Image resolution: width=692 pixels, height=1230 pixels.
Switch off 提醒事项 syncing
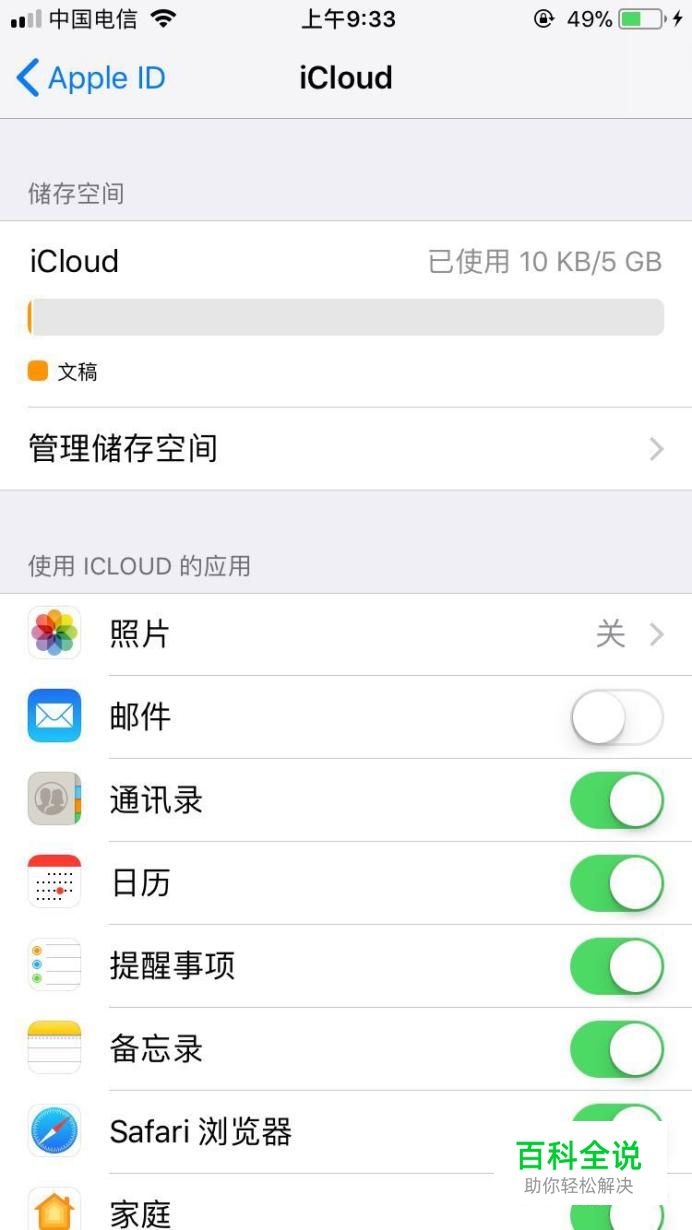point(616,966)
